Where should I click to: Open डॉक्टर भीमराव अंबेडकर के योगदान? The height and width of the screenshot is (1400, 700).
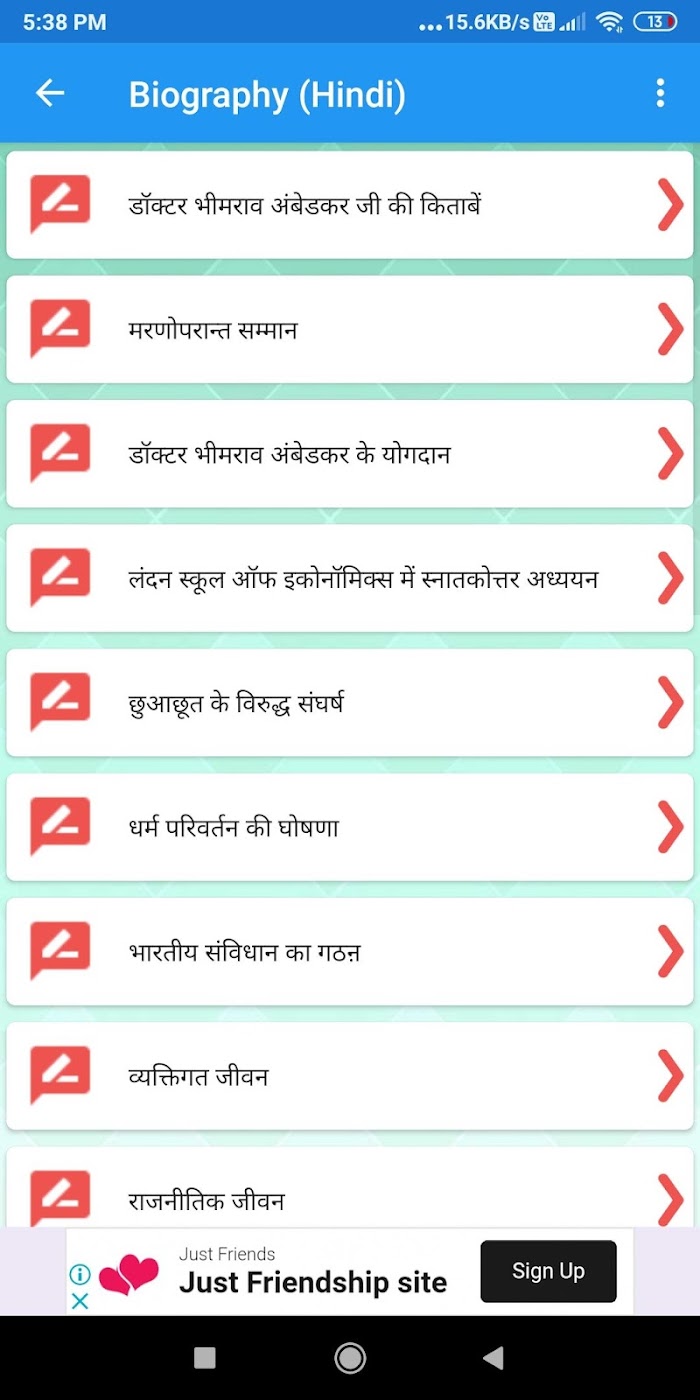pyautogui.click(x=350, y=454)
